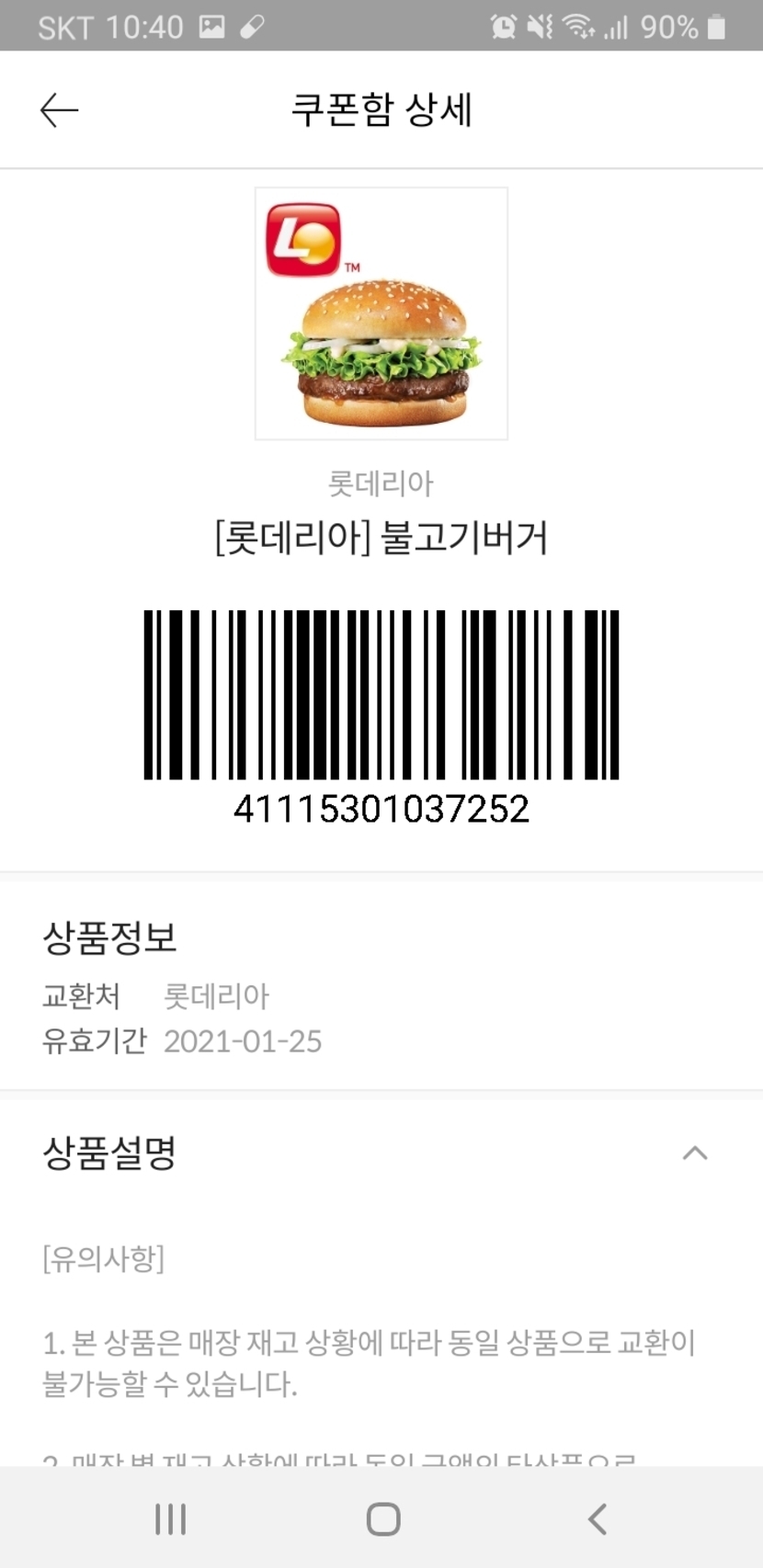The width and height of the screenshot is (763, 1568).
Task: Go to the home screen
Action: (x=383, y=1518)
